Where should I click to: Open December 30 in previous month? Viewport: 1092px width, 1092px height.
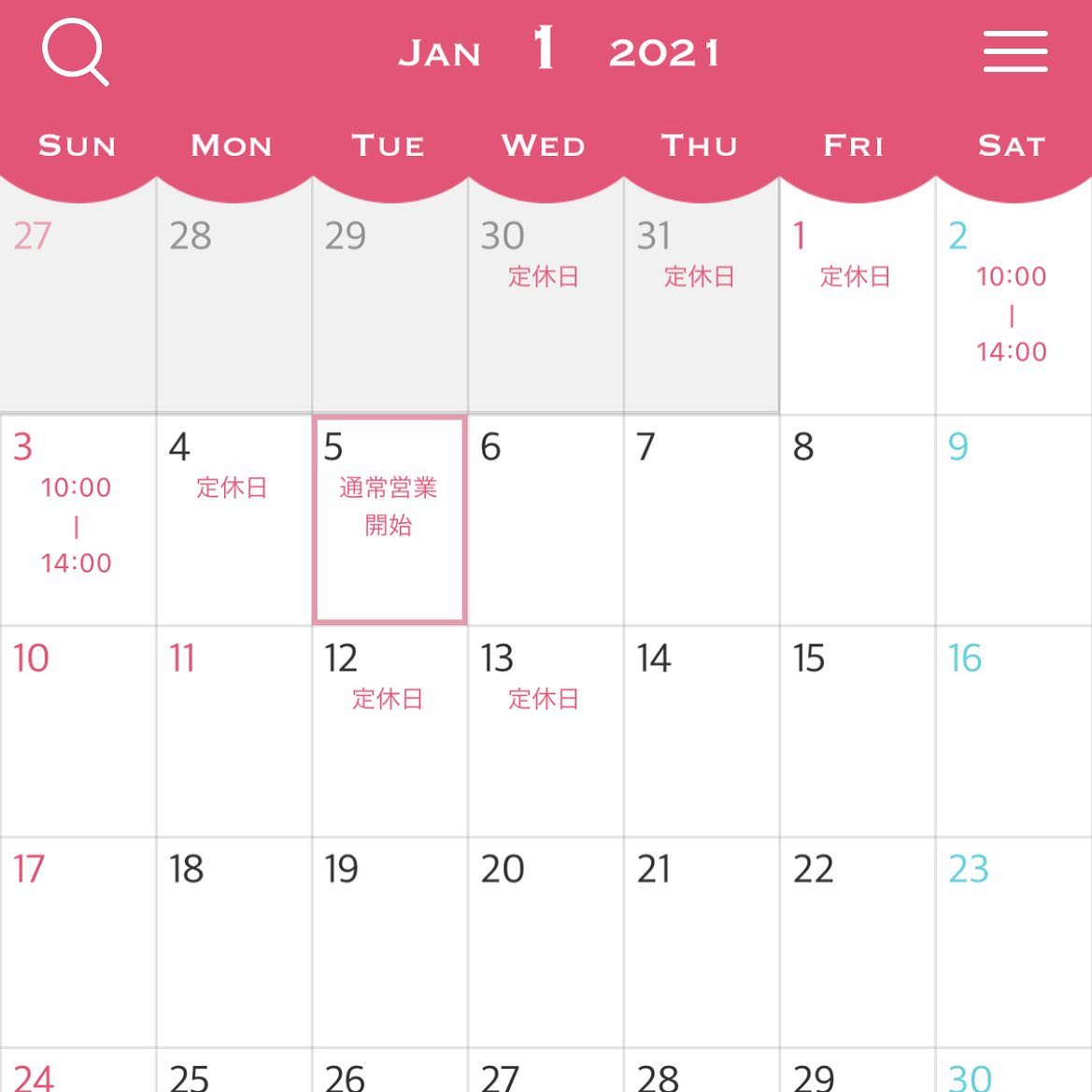[545, 308]
